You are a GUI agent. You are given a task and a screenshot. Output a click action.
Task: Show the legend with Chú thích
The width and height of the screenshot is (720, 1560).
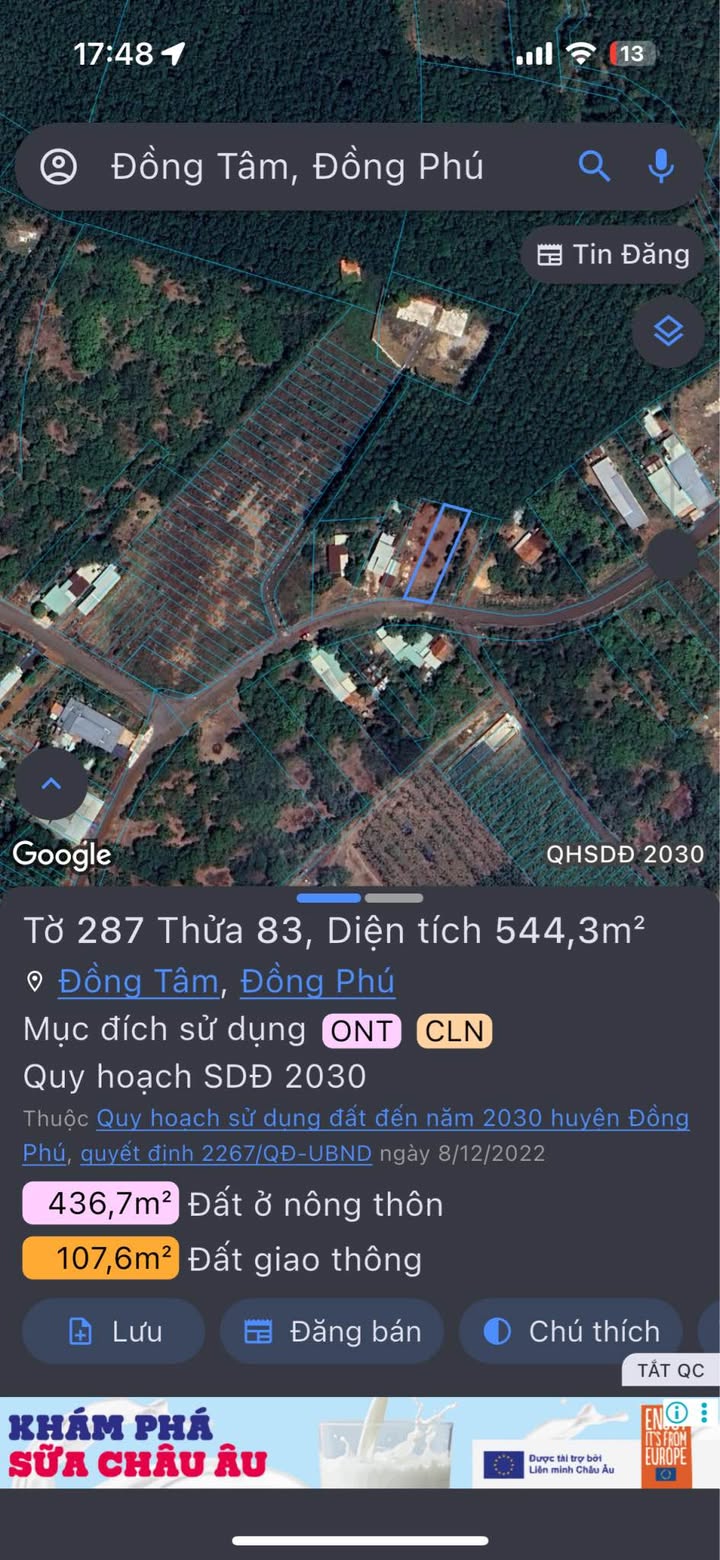571,1332
